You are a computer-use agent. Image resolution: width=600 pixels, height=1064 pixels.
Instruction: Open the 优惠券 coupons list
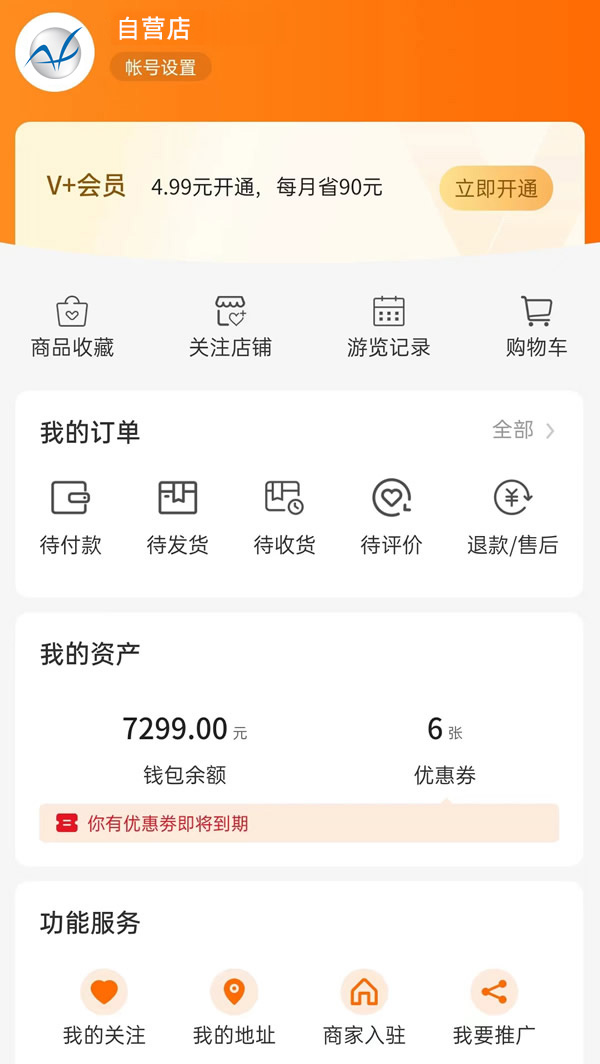(444, 747)
